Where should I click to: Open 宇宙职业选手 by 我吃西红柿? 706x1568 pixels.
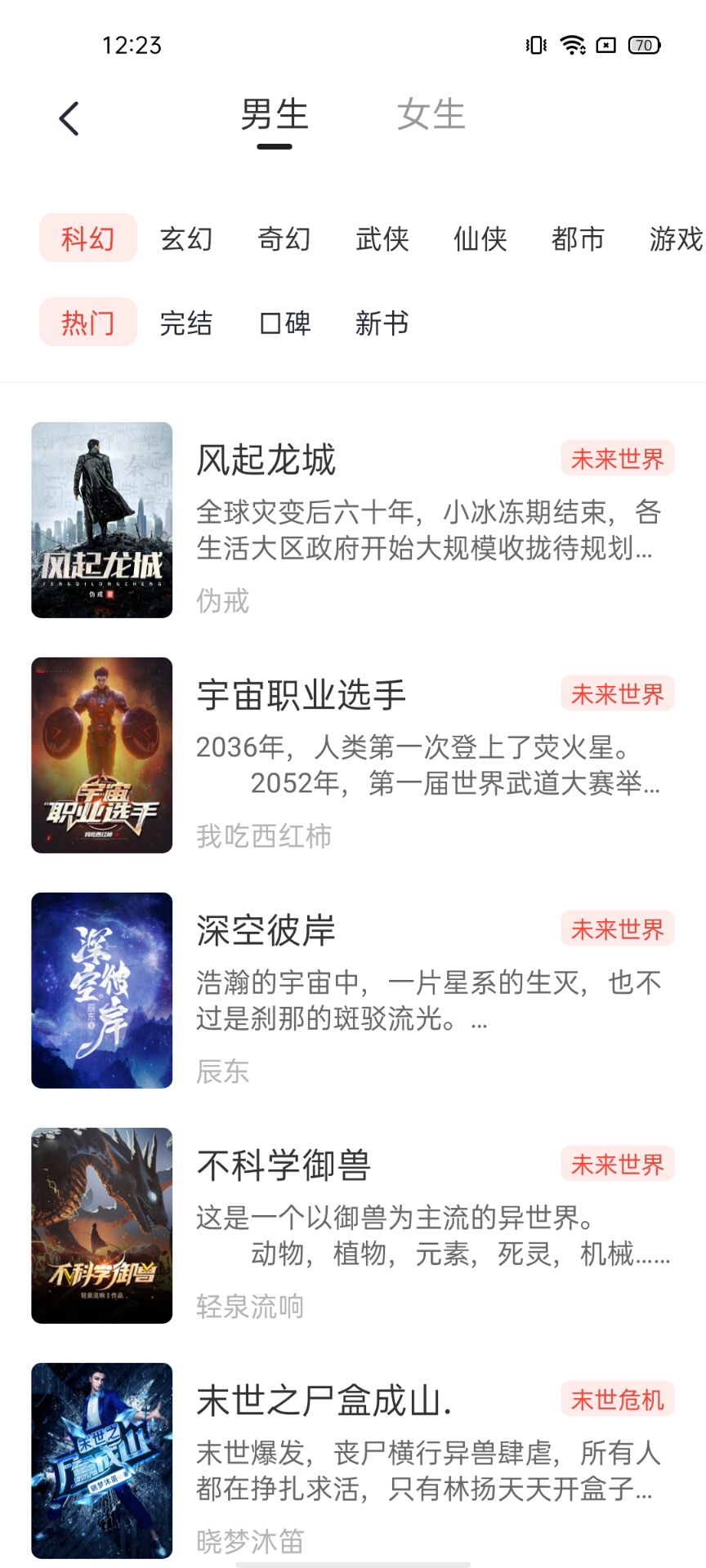coord(353,755)
